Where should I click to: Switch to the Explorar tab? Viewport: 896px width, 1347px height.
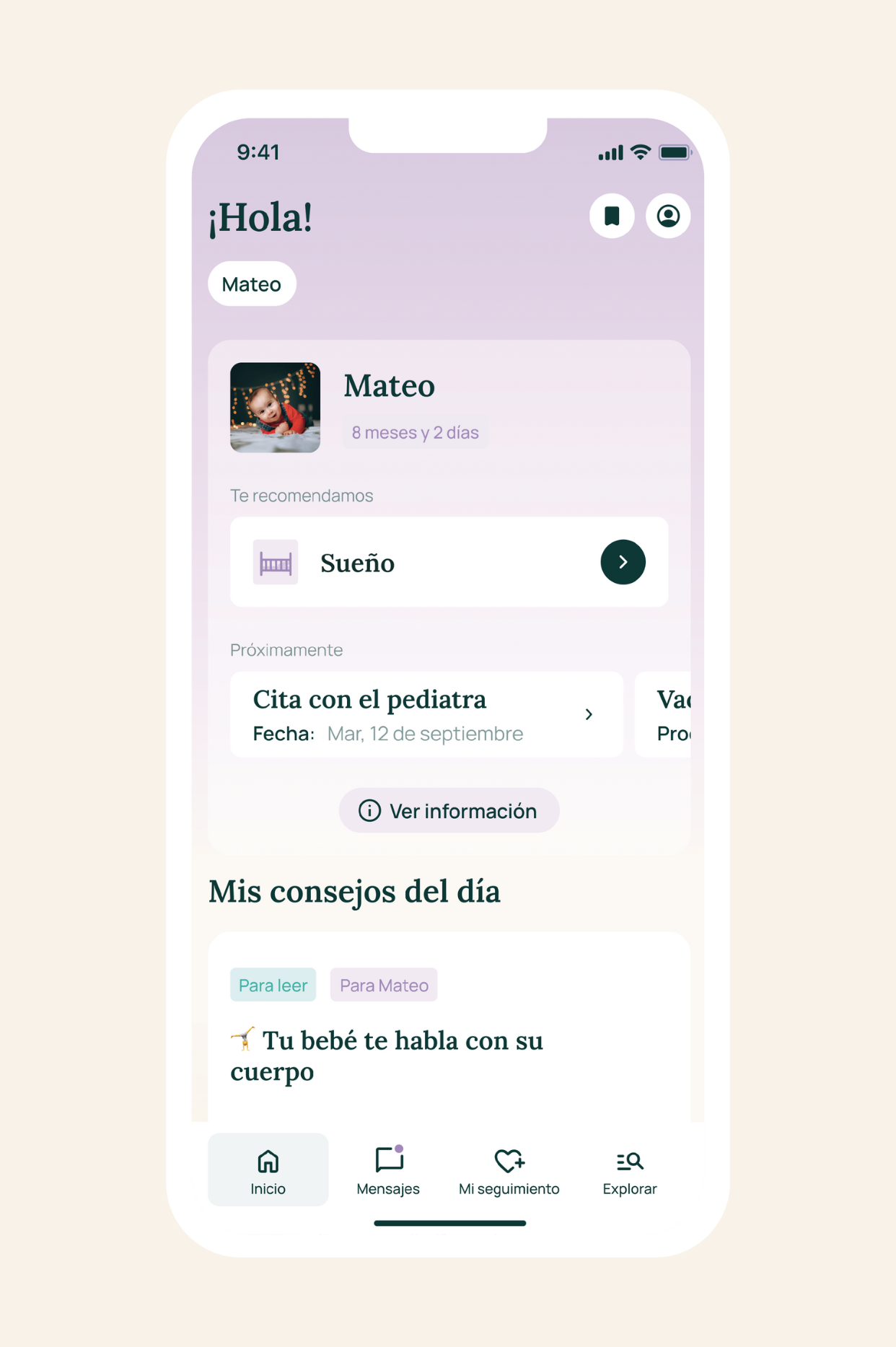coord(629,1170)
